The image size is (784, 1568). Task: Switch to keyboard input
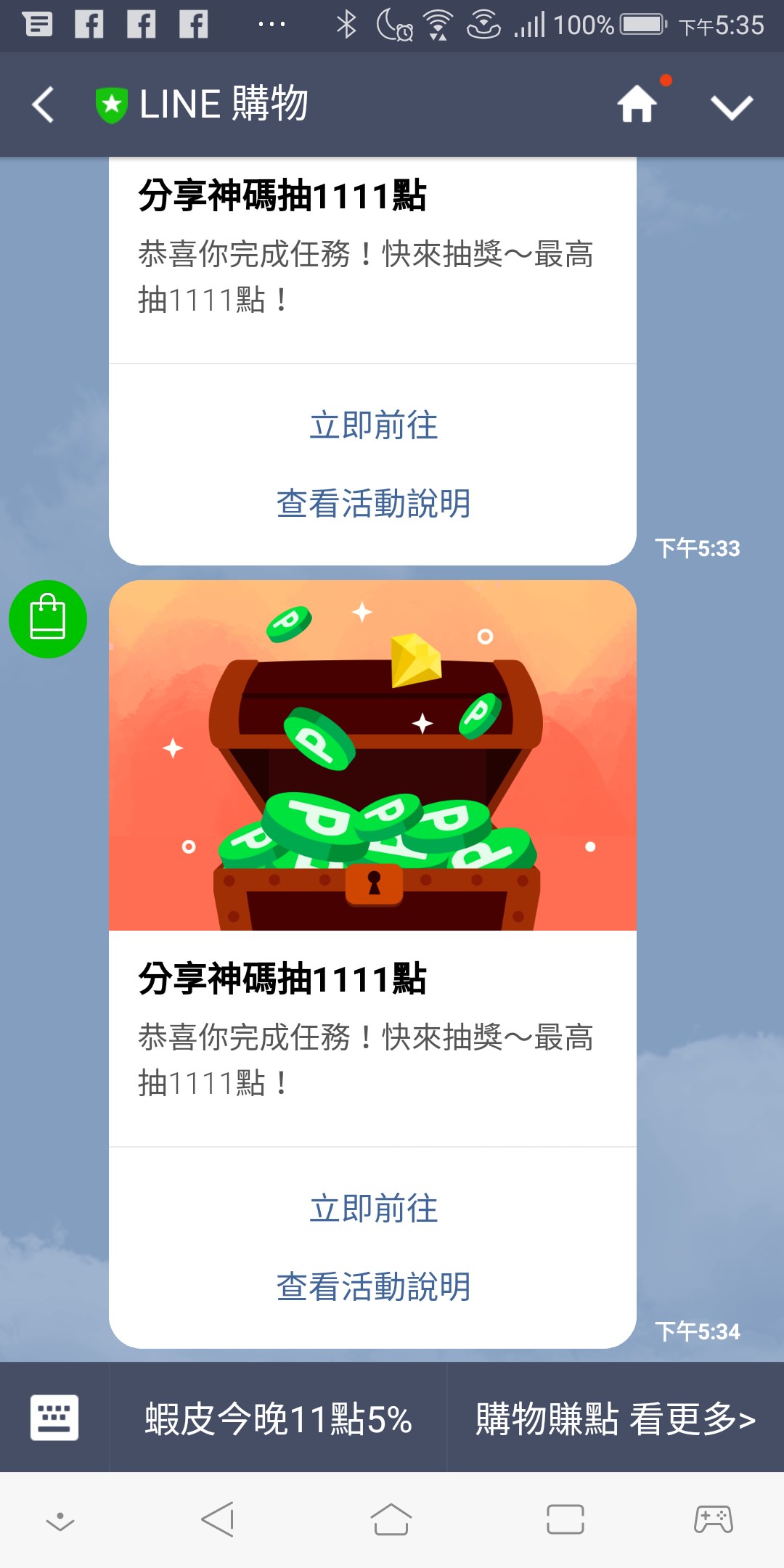[54, 1417]
